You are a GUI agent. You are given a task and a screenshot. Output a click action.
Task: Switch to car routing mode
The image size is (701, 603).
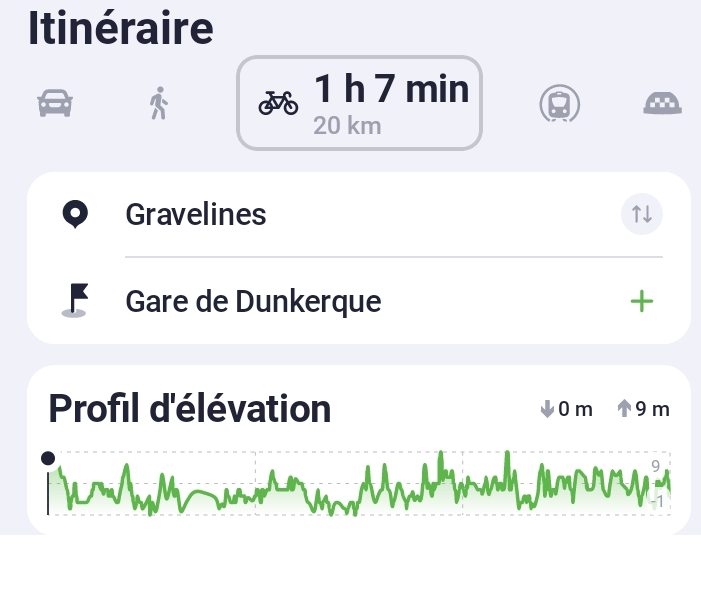pyautogui.click(x=55, y=103)
